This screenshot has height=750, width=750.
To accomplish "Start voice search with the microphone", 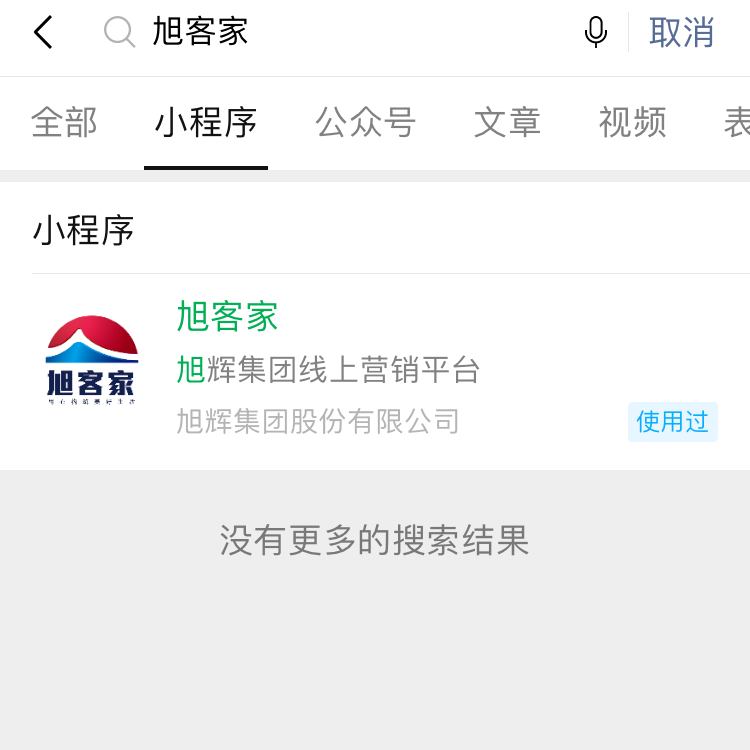I will coord(595,33).
